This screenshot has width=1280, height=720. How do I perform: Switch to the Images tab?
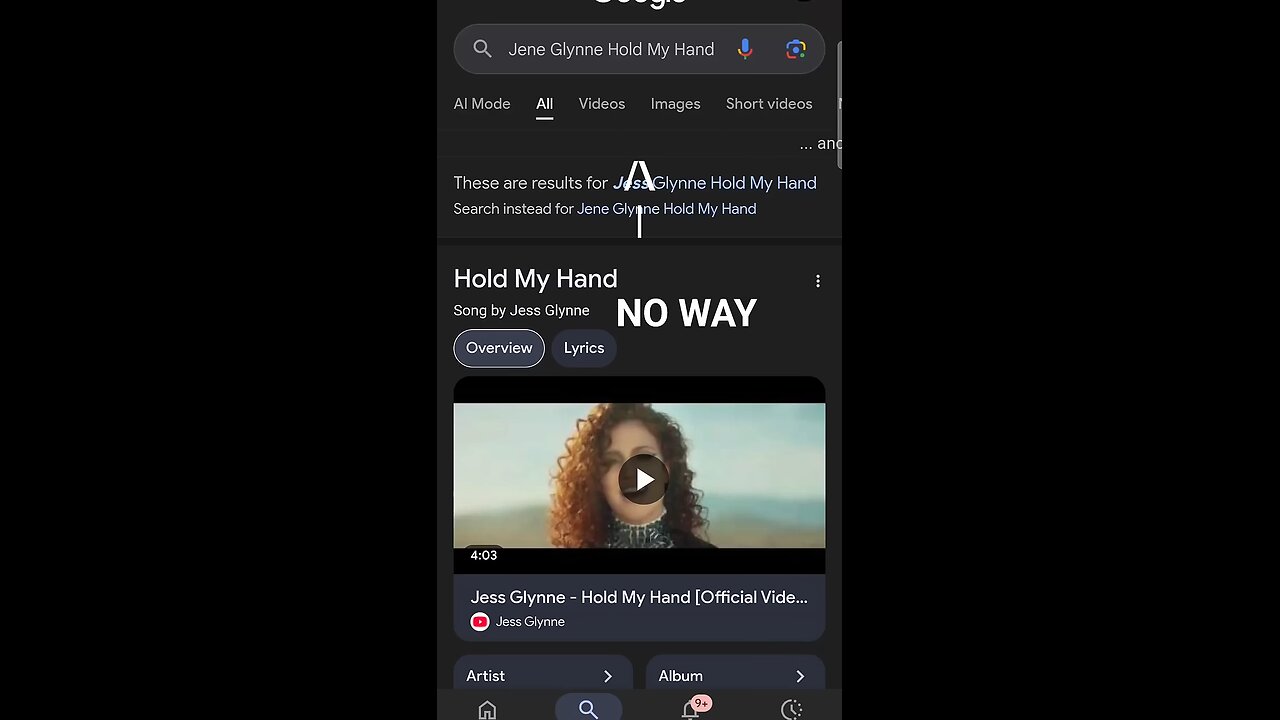(x=675, y=104)
